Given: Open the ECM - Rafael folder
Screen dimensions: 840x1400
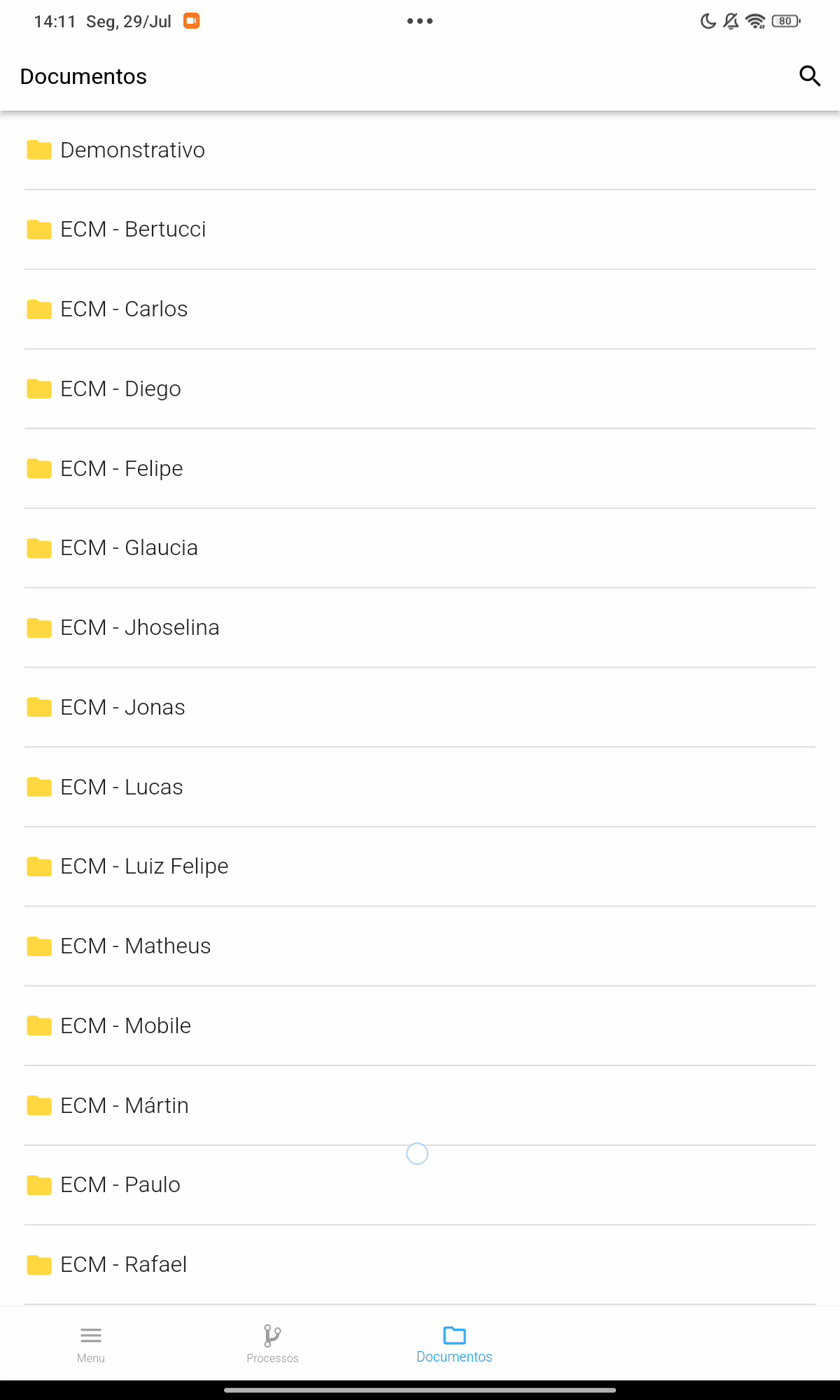Looking at the screenshot, I should 420,1265.
